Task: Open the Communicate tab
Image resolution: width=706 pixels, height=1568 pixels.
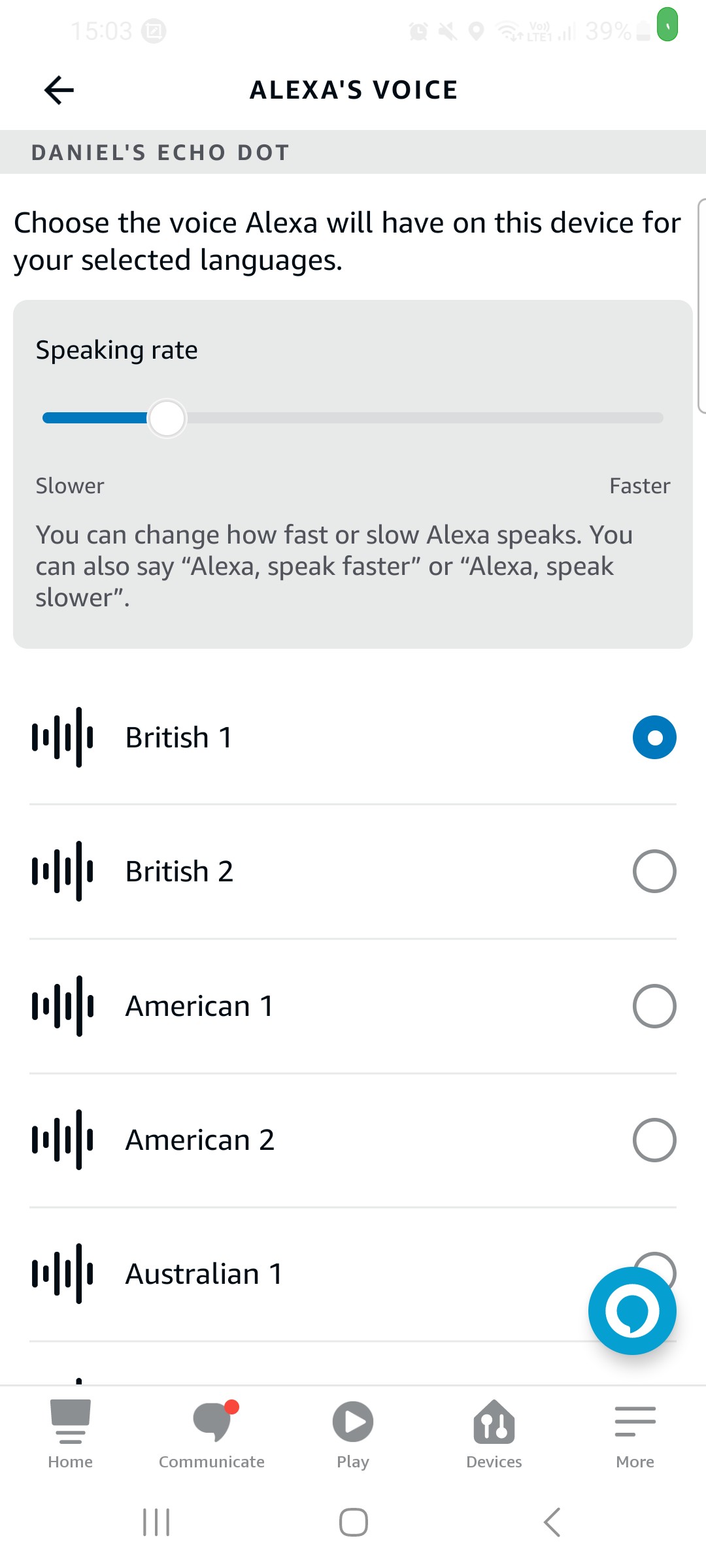Action: [x=212, y=1434]
